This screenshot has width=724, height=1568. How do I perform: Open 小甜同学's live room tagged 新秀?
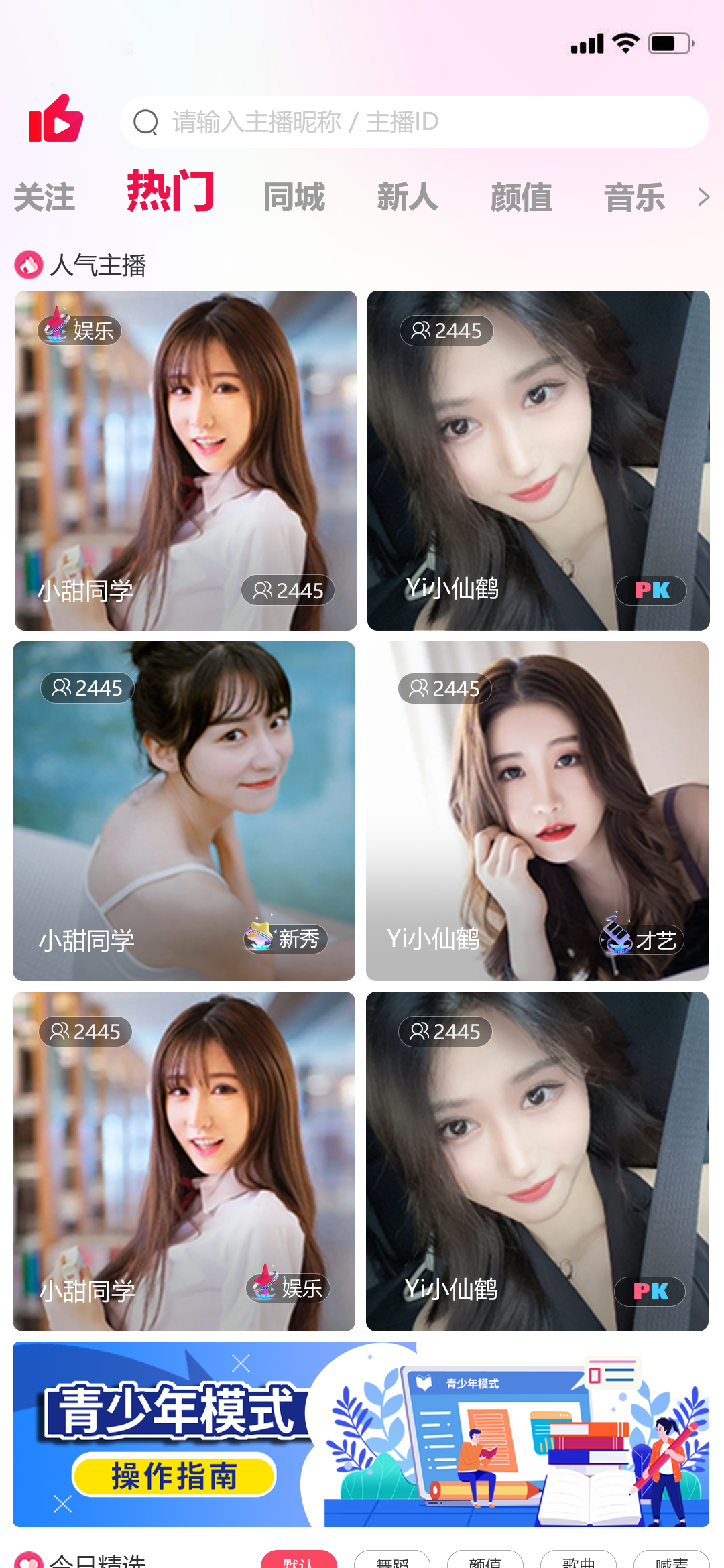184,811
